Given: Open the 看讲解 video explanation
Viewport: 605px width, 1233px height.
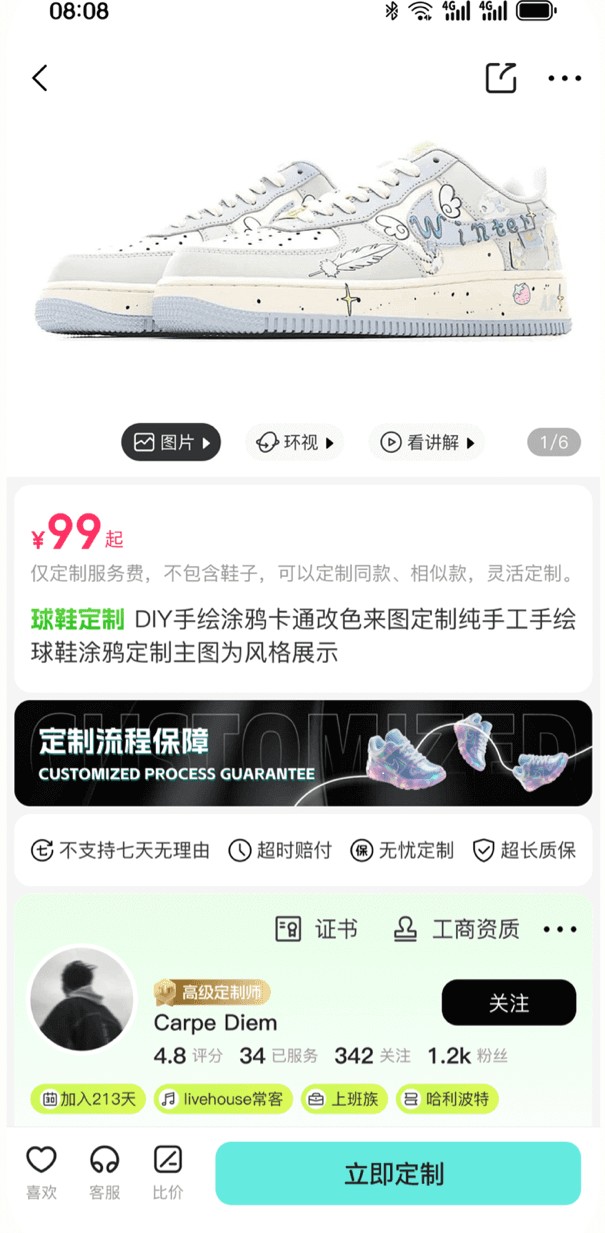Looking at the screenshot, I should 426,442.
